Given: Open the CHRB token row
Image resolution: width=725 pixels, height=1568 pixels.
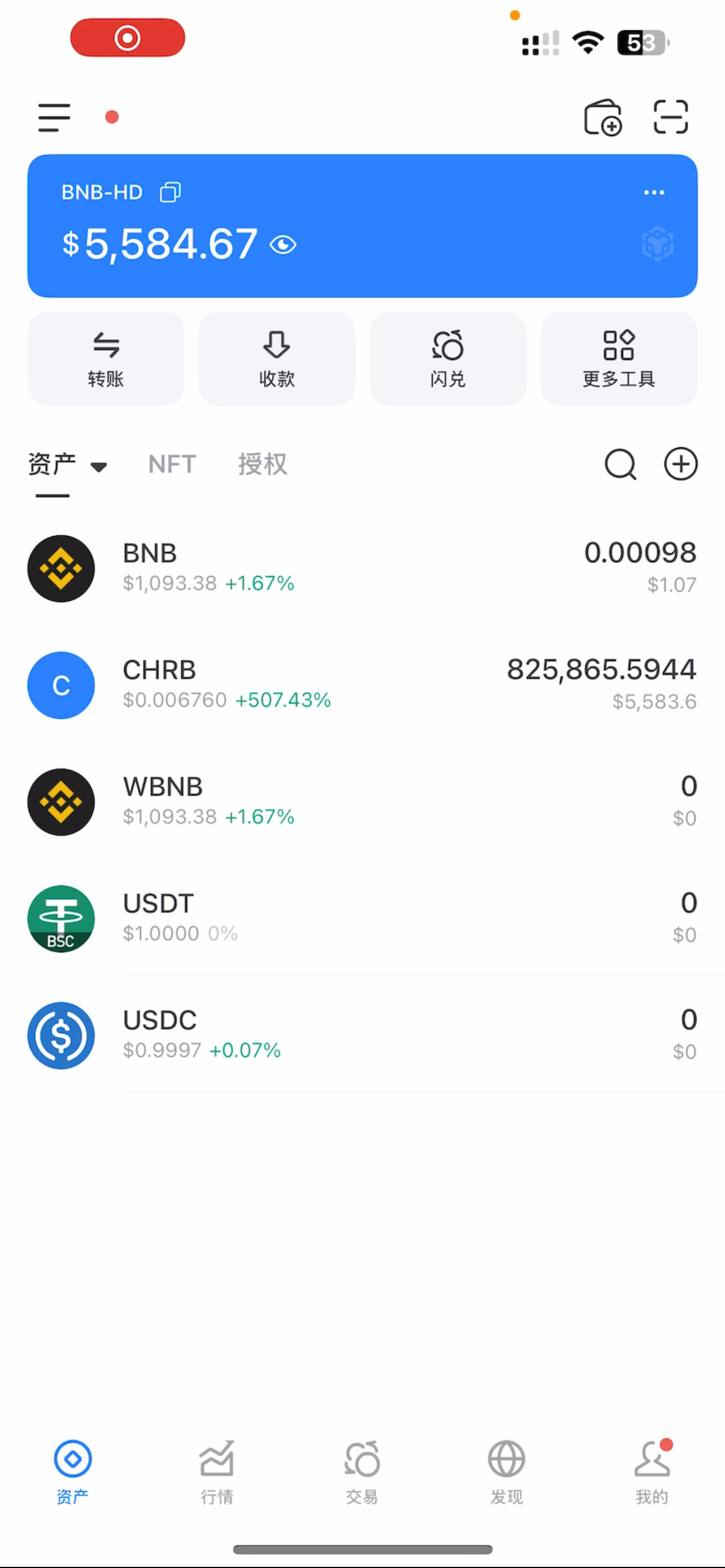Looking at the screenshot, I should (x=362, y=685).
